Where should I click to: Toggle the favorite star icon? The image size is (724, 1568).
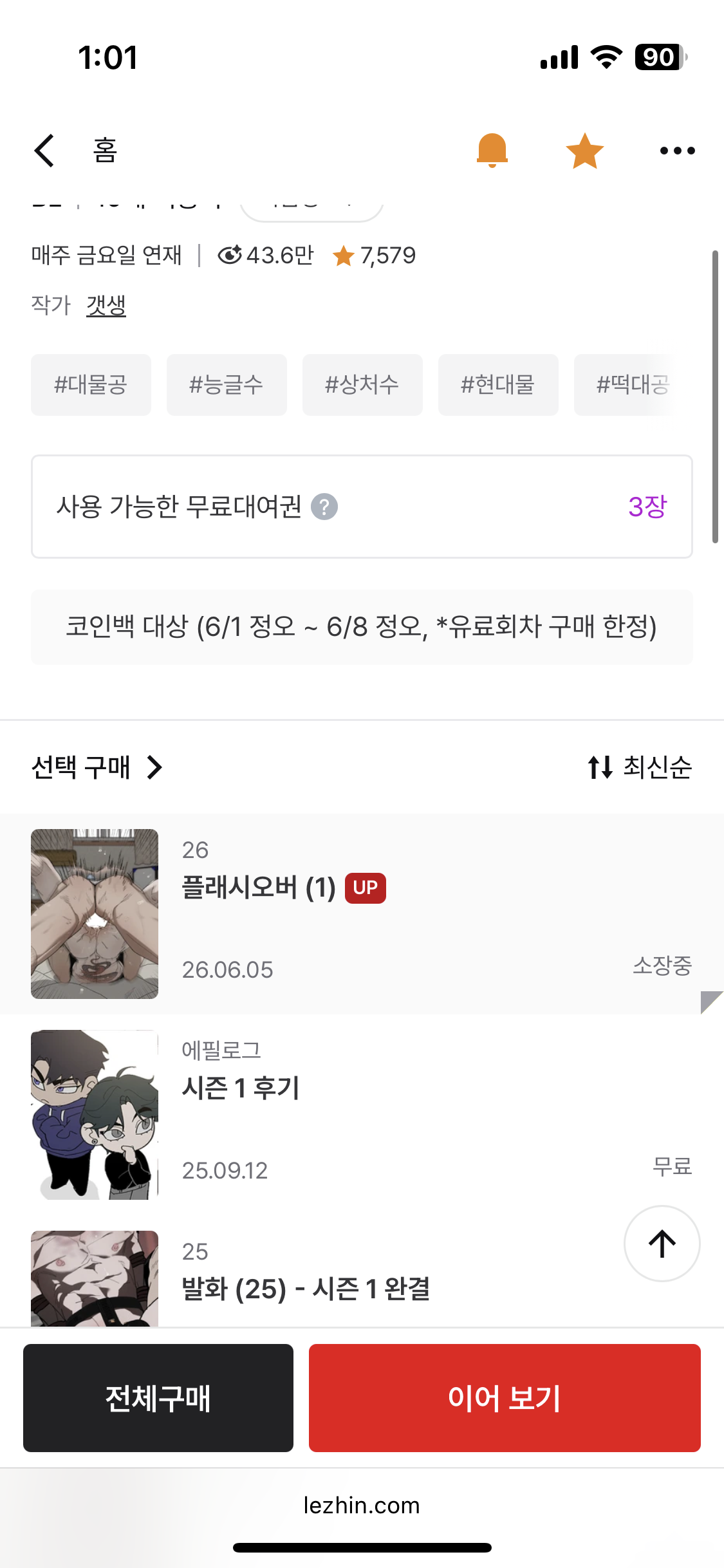pos(584,151)
